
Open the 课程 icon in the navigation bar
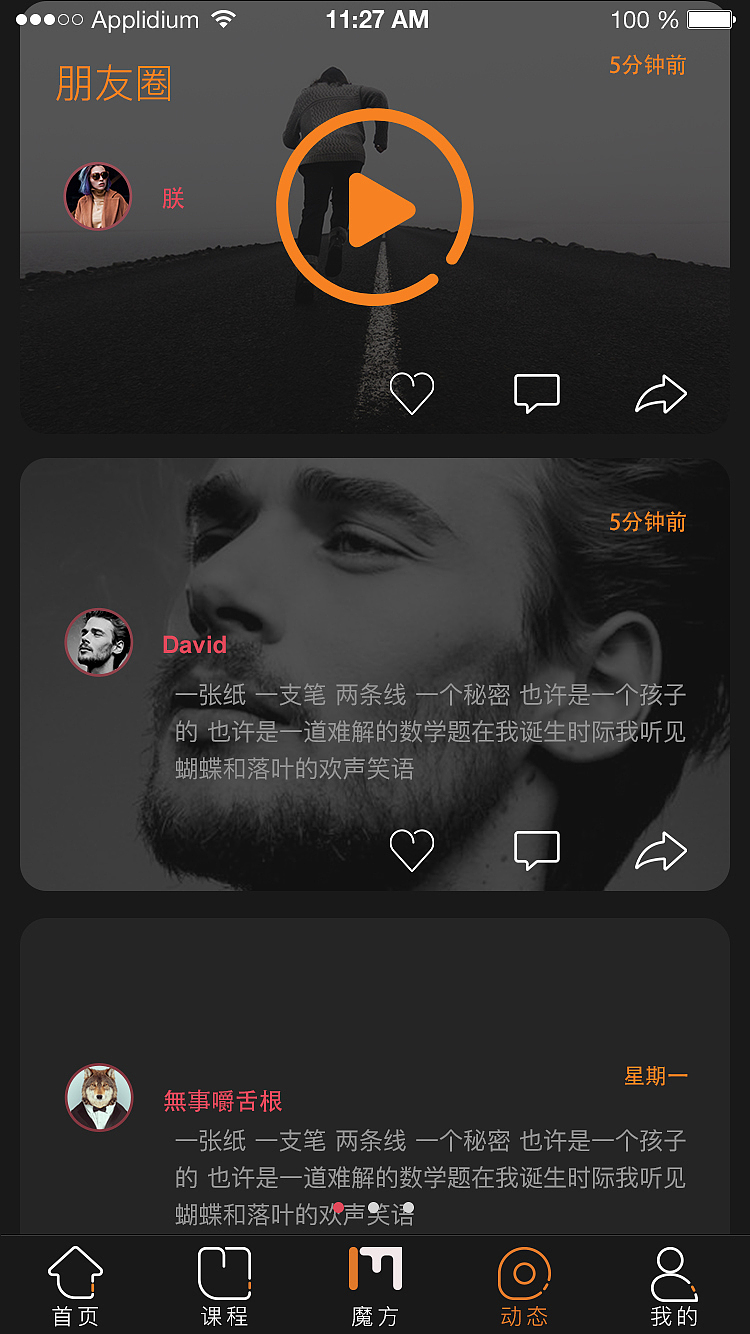click(x=225, y=1280)
